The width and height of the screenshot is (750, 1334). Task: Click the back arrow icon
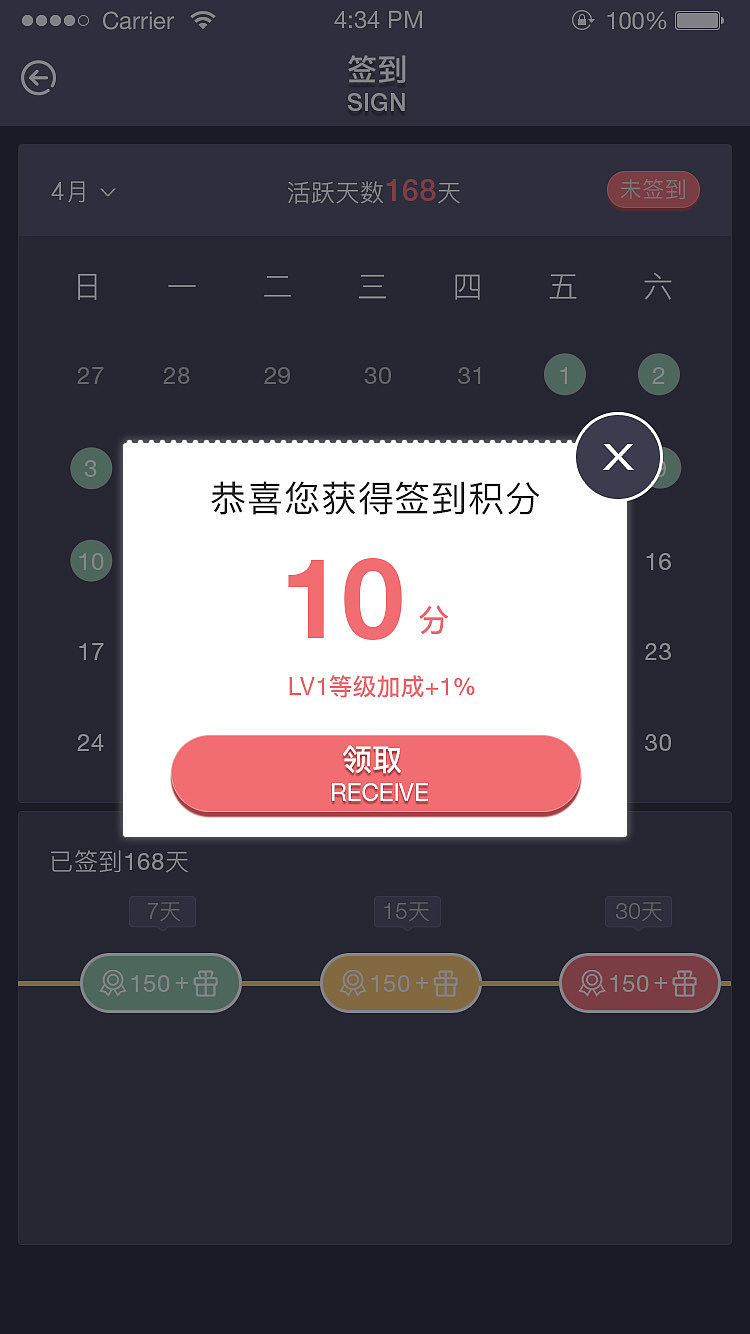(x=38, y=78)
